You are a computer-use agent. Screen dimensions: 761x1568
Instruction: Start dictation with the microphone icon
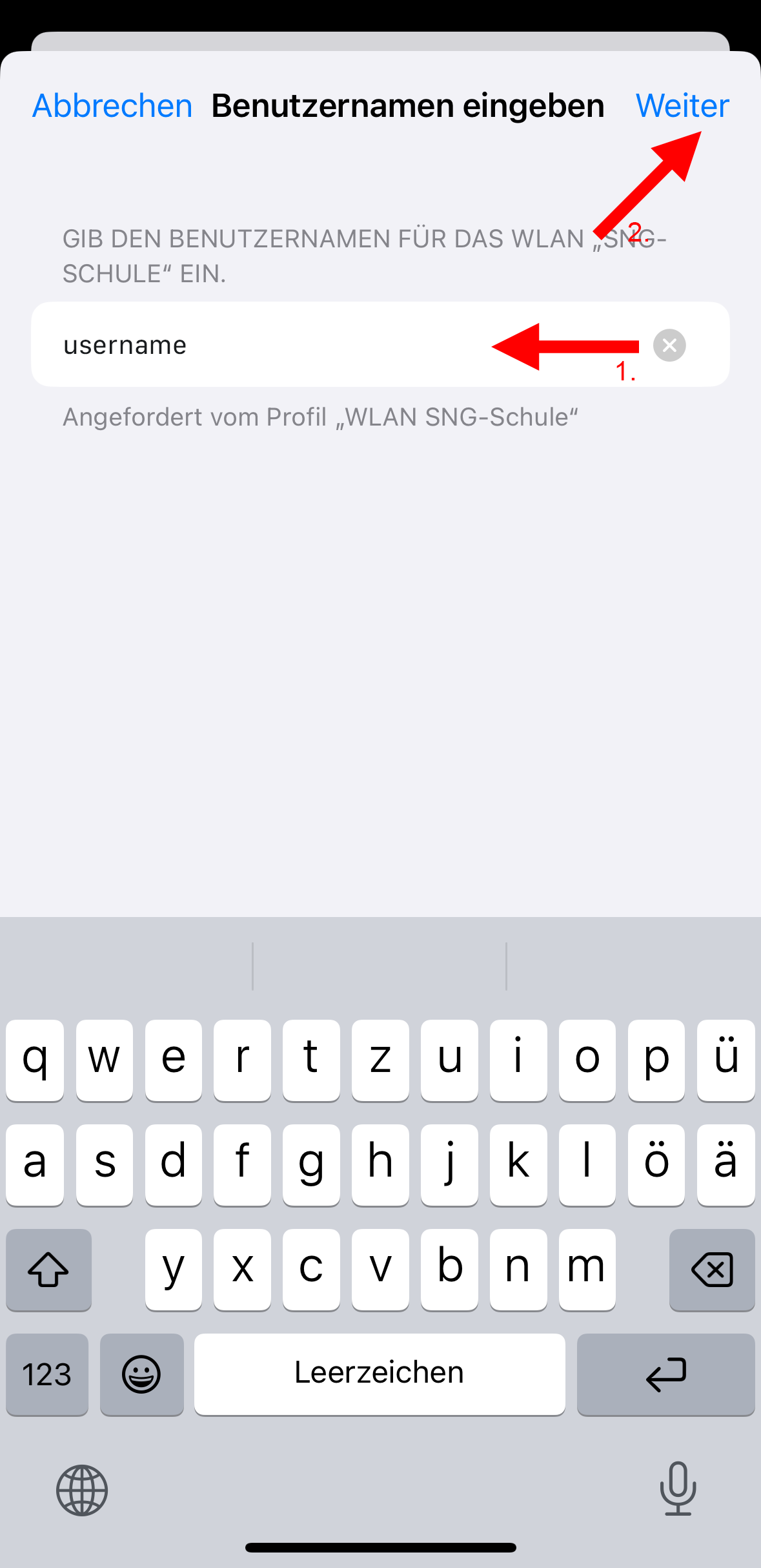coord(677,1490)
